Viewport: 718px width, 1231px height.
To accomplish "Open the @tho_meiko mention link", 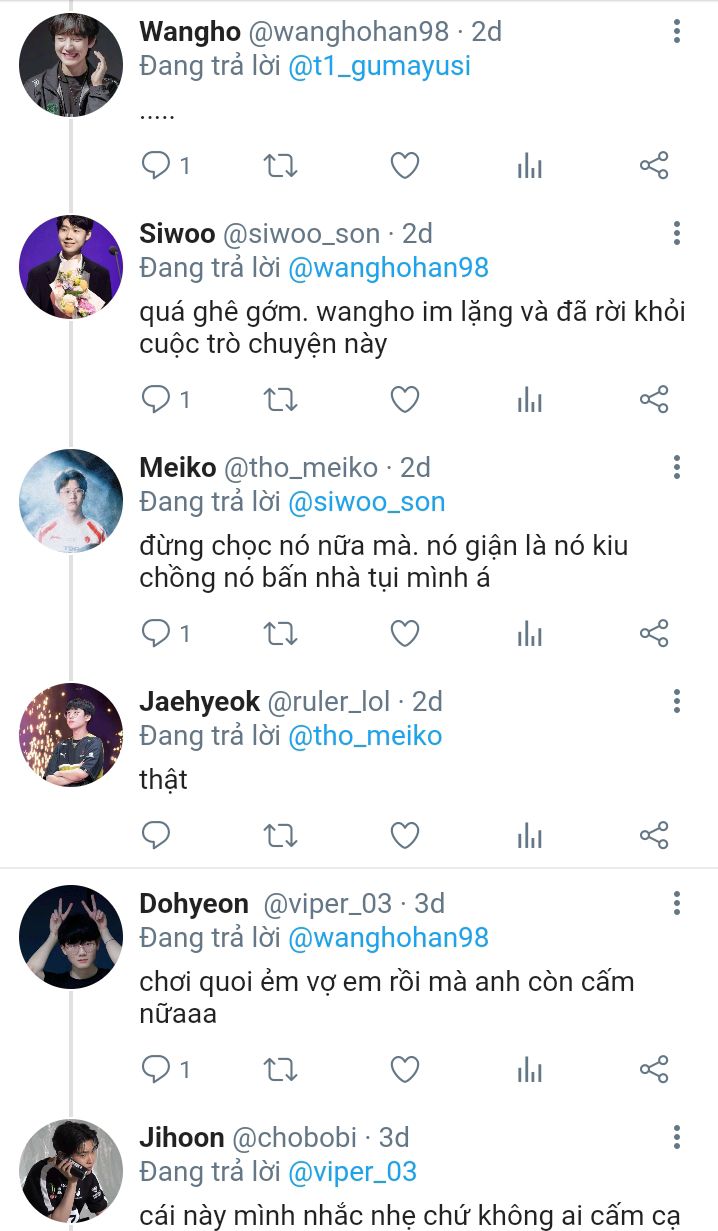I will [365, 736].
